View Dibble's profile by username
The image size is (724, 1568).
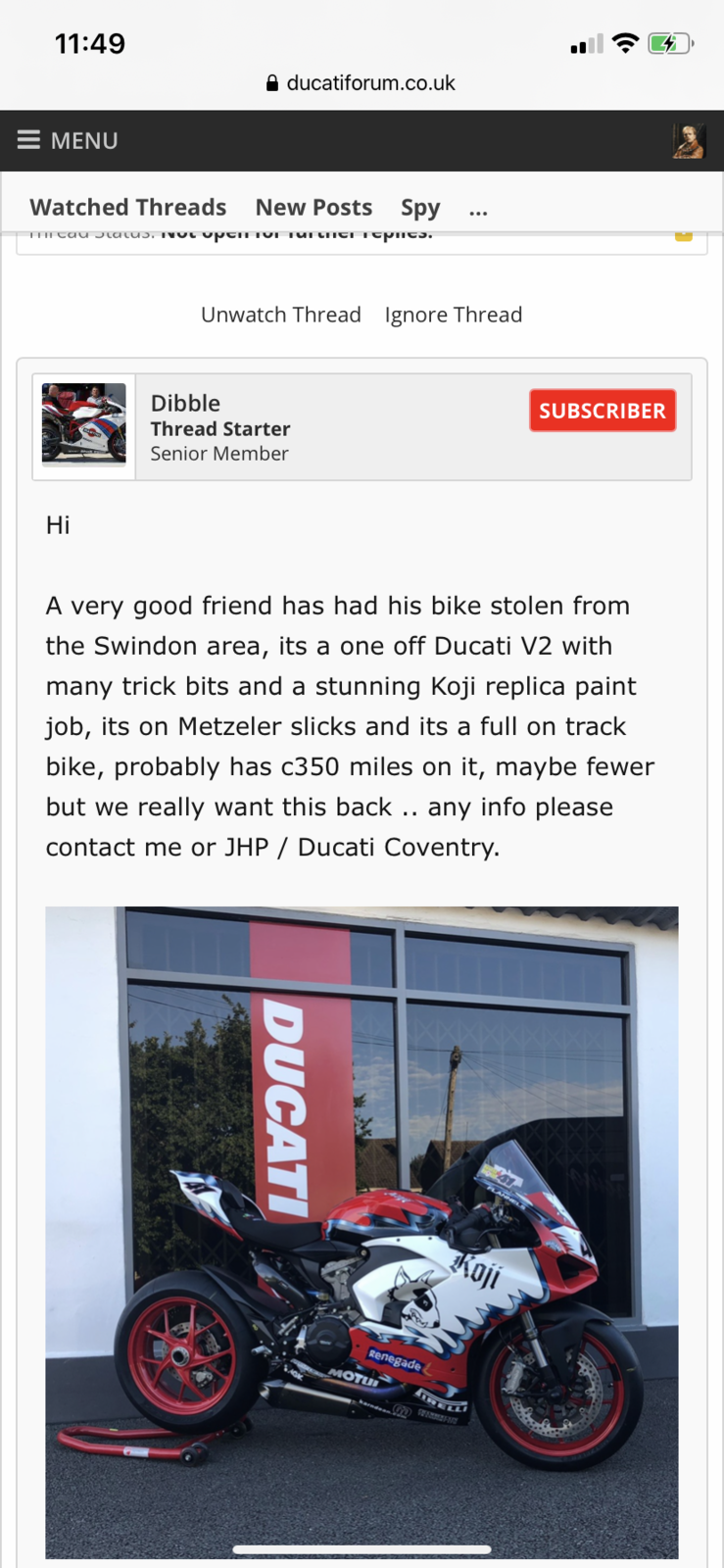185,403
